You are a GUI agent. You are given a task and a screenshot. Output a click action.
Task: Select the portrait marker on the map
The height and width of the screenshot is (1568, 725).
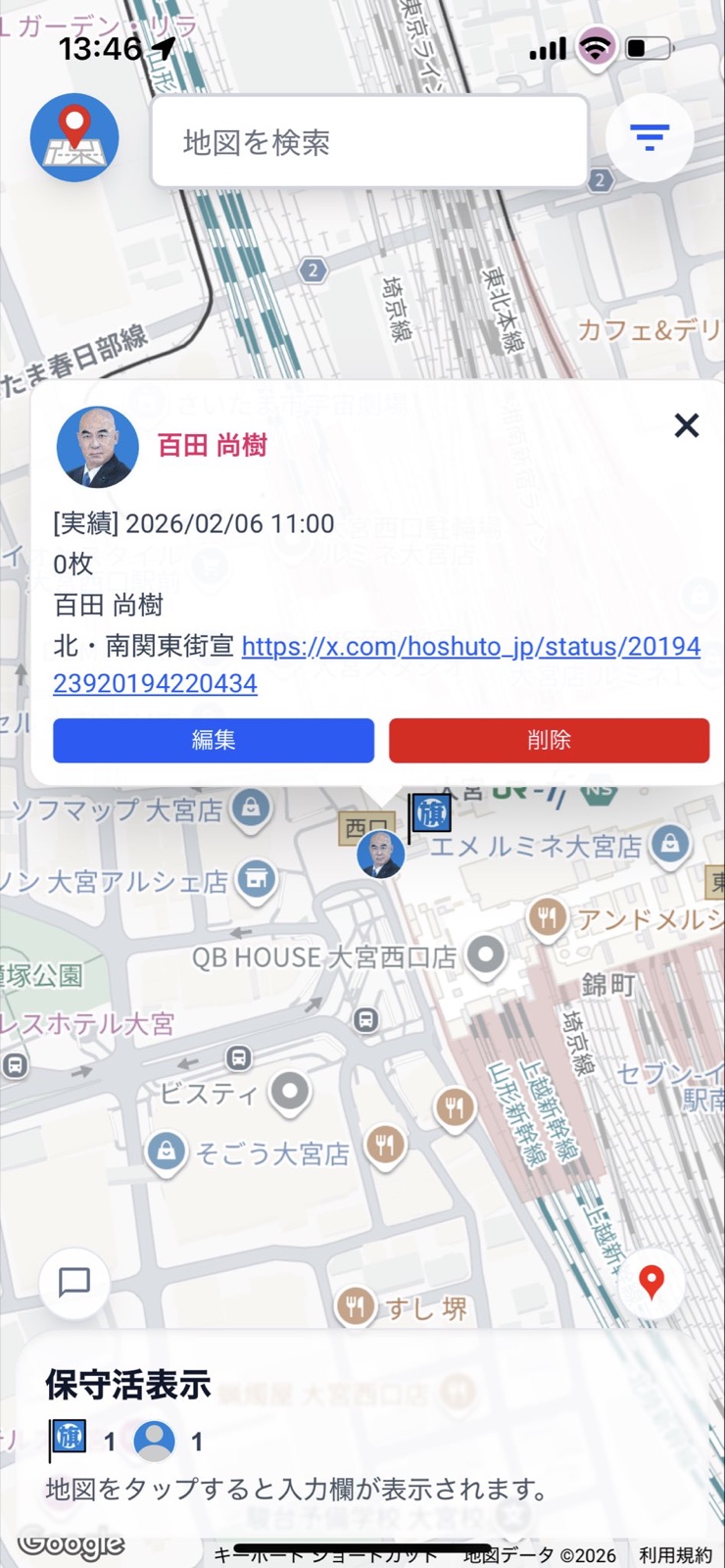380,854
